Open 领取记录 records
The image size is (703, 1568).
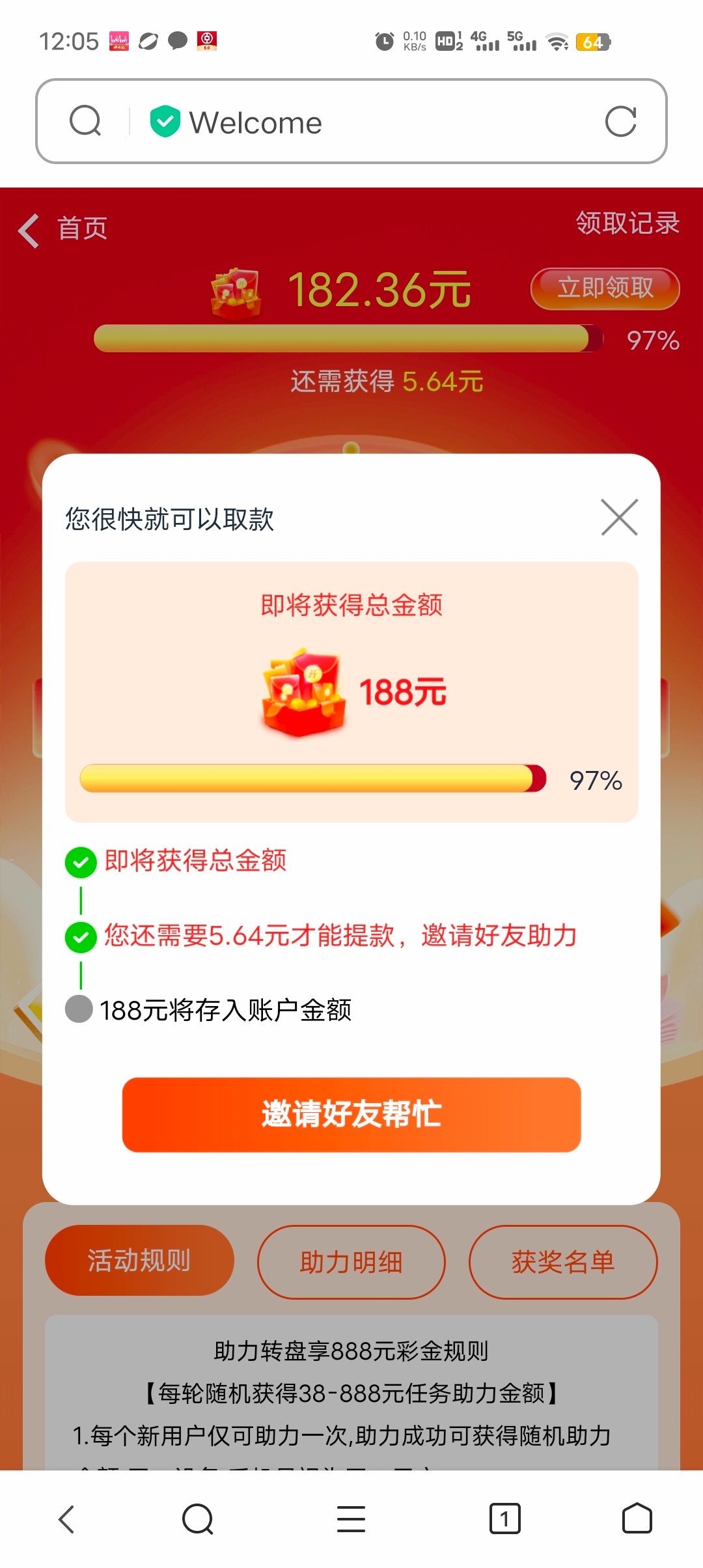(627, 223)
